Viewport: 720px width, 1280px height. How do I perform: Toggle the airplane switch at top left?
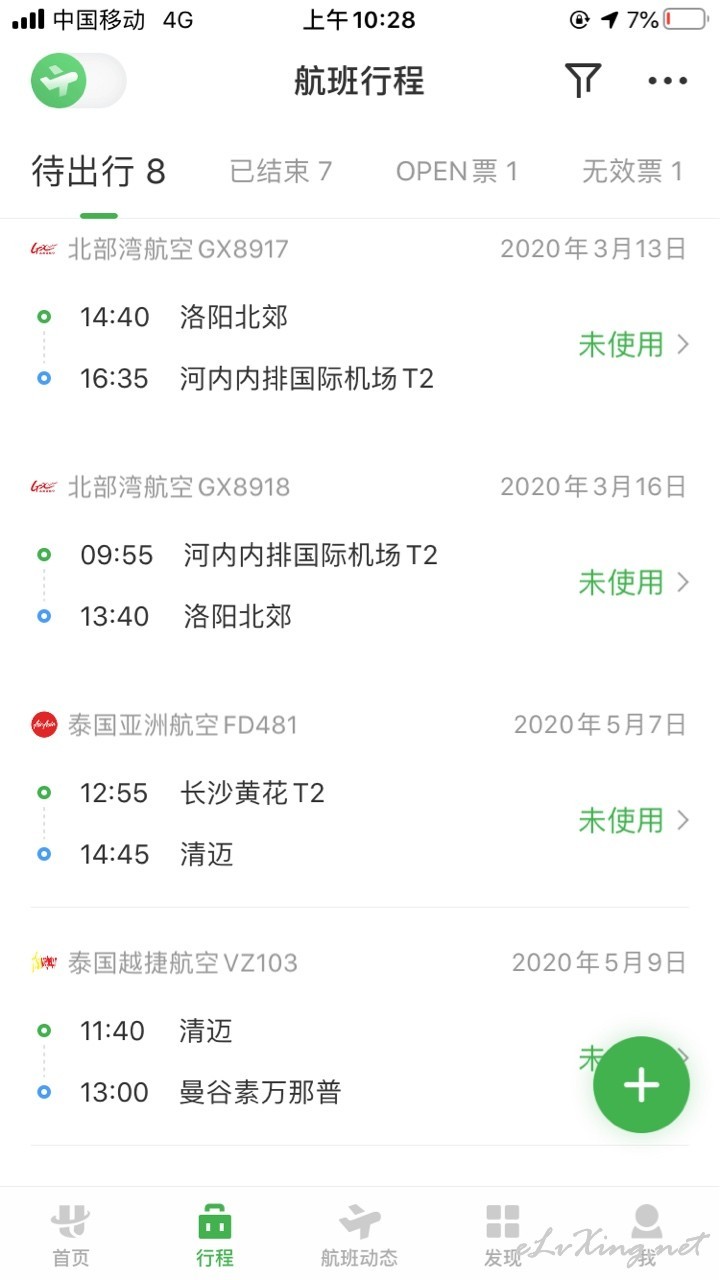[78, 81]
